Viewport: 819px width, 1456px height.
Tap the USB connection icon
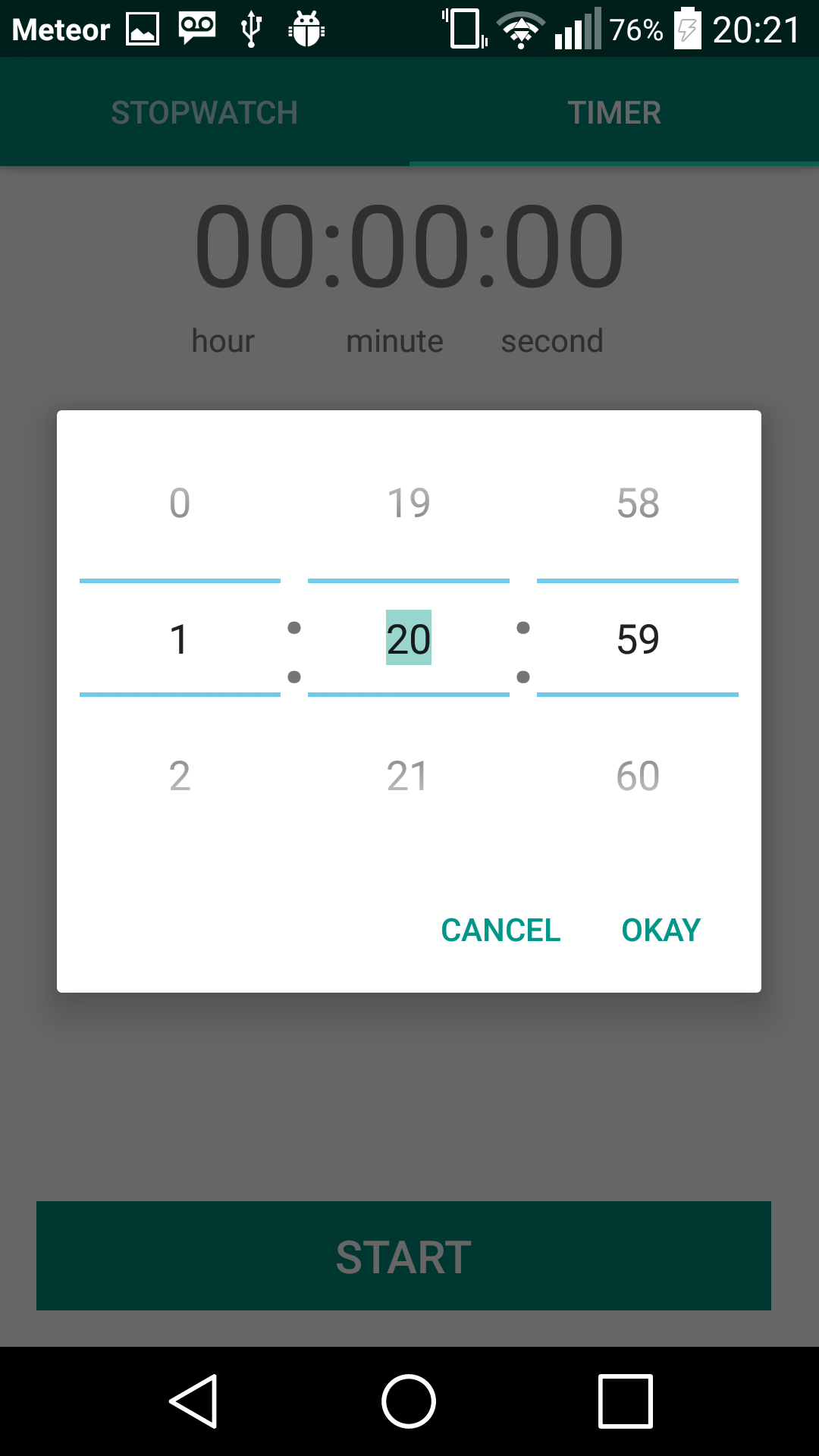point(250,29)
